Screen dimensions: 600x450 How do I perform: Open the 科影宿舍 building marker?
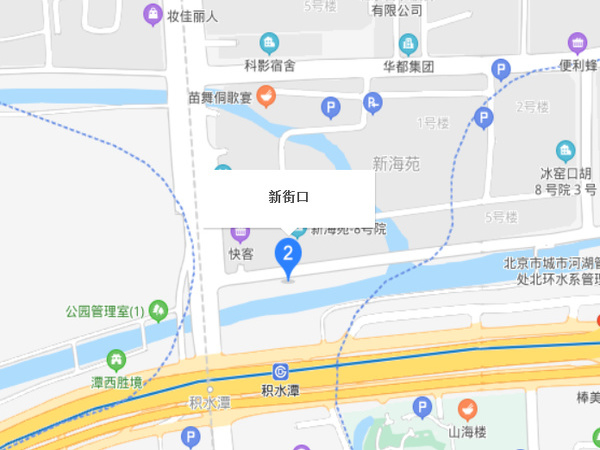[x=269, y=44]
